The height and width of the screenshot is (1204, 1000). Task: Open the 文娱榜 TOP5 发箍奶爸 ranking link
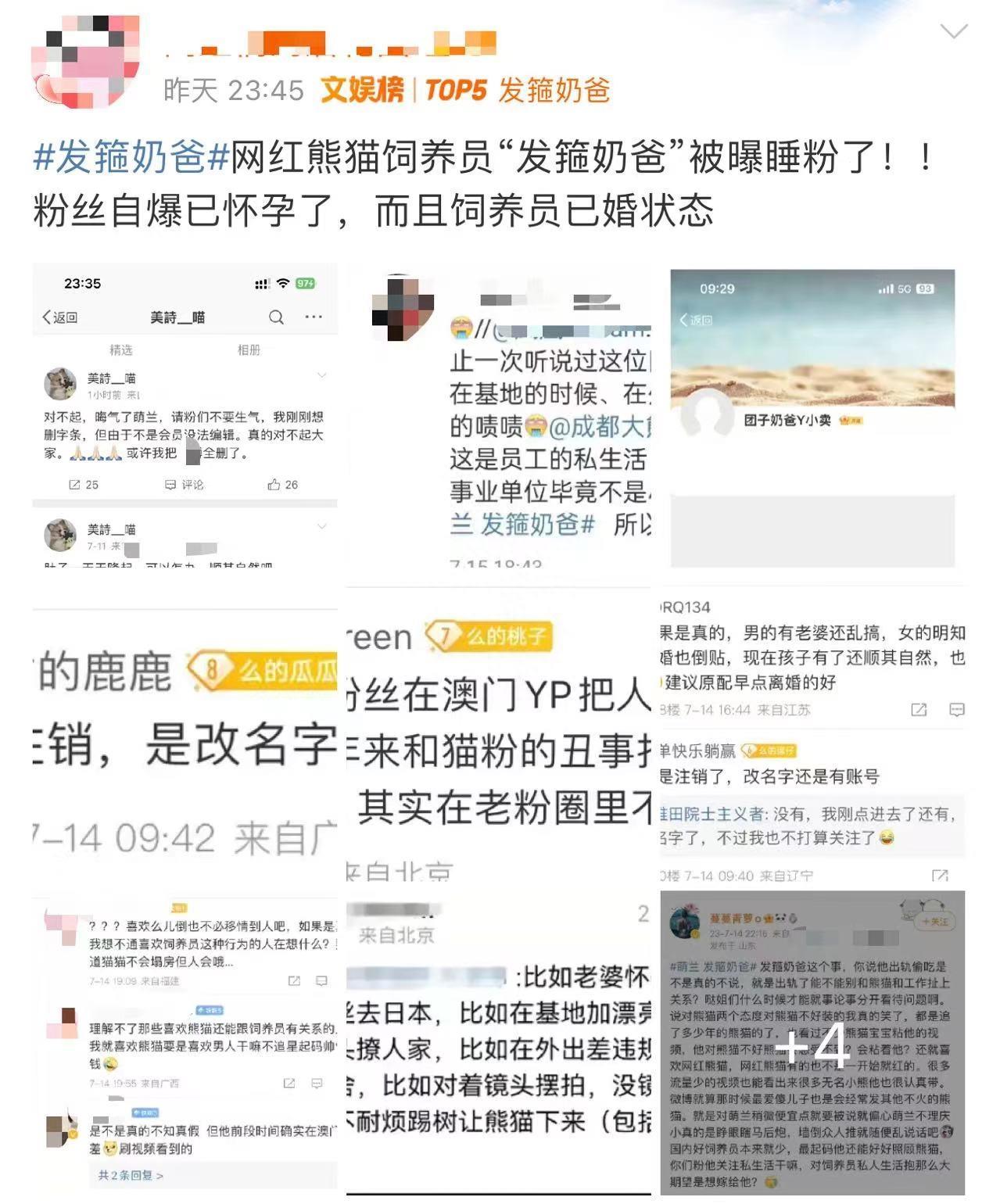465,90
